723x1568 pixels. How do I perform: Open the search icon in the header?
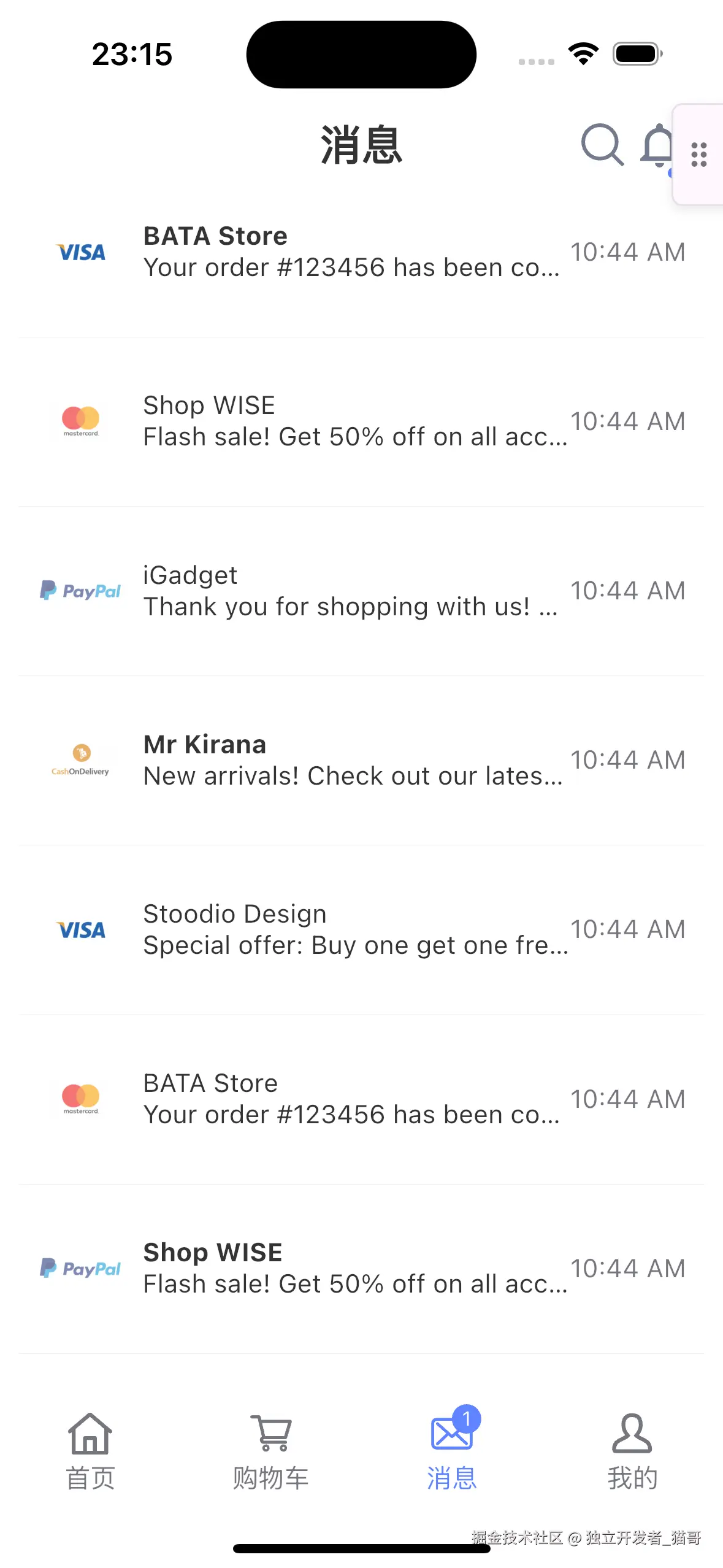pos(602,145)
